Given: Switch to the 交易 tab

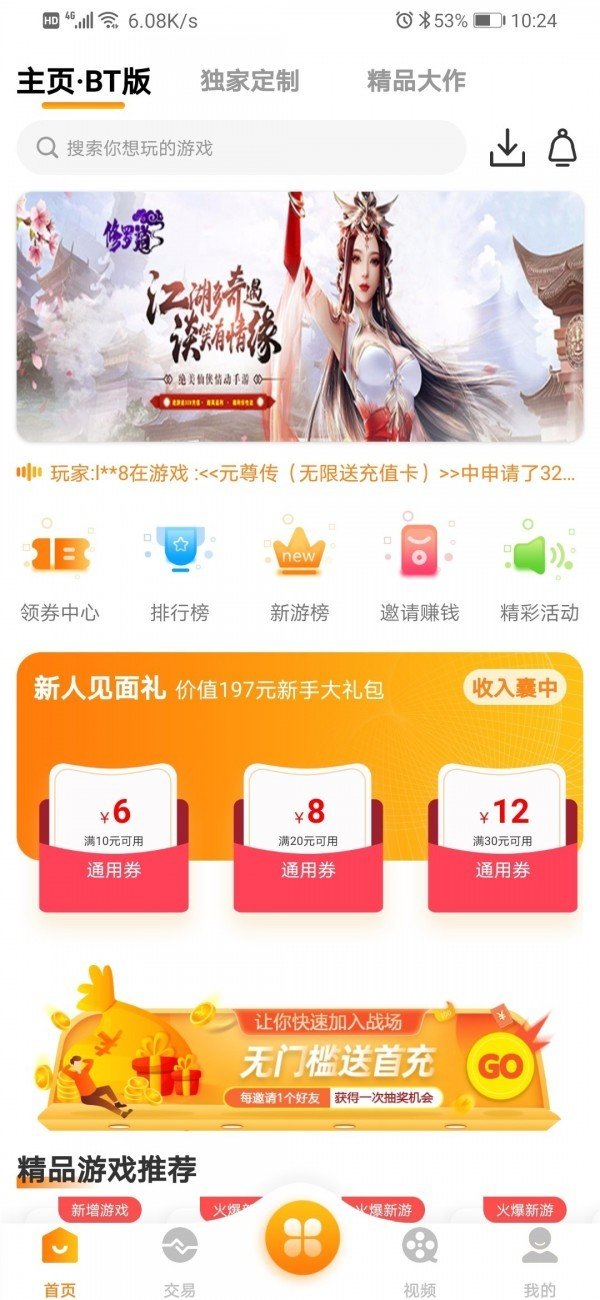Looking at the screenshot, I should point(180,1262).
